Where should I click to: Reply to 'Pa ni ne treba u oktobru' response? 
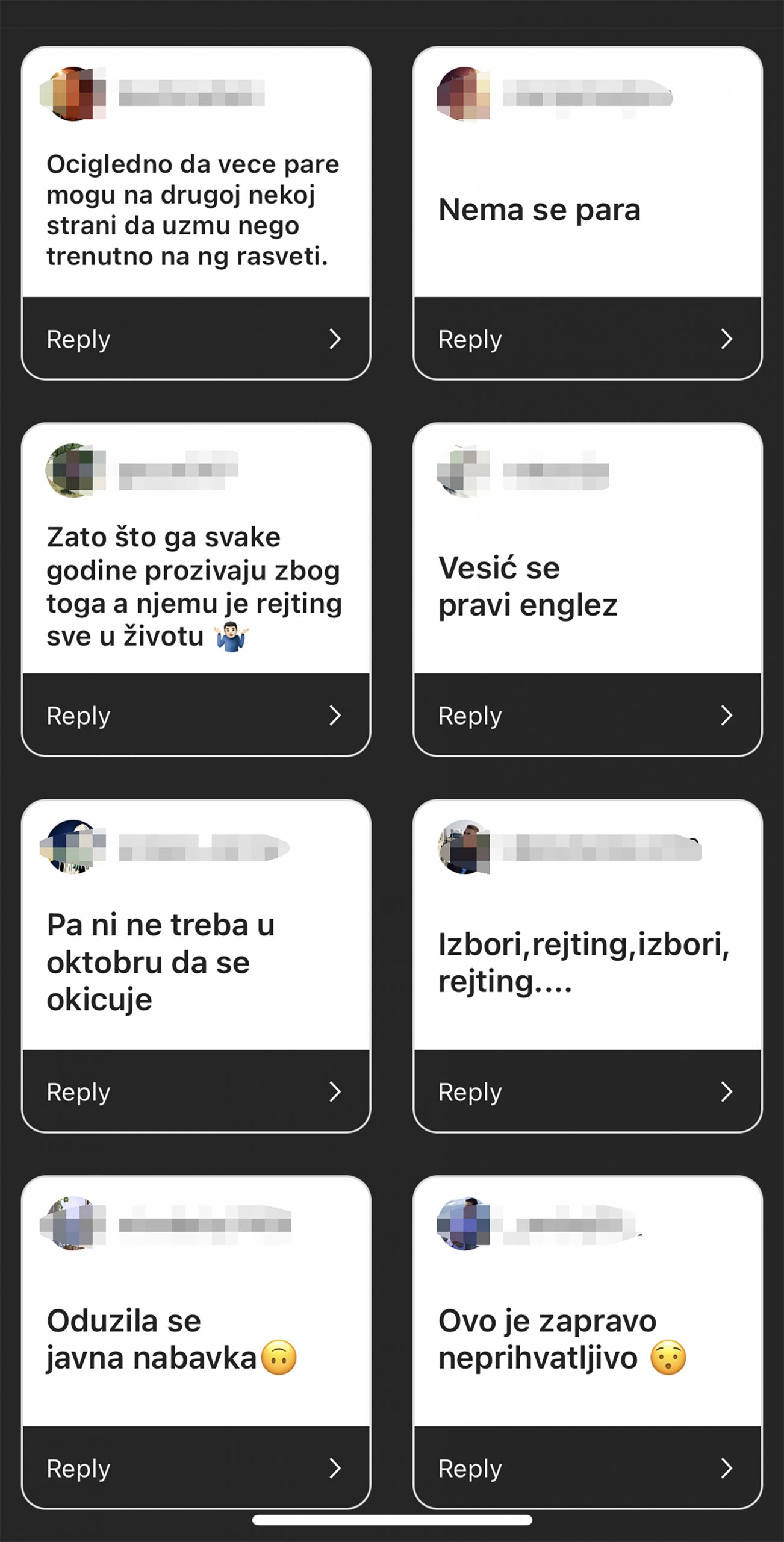[x=196, y=1092]
